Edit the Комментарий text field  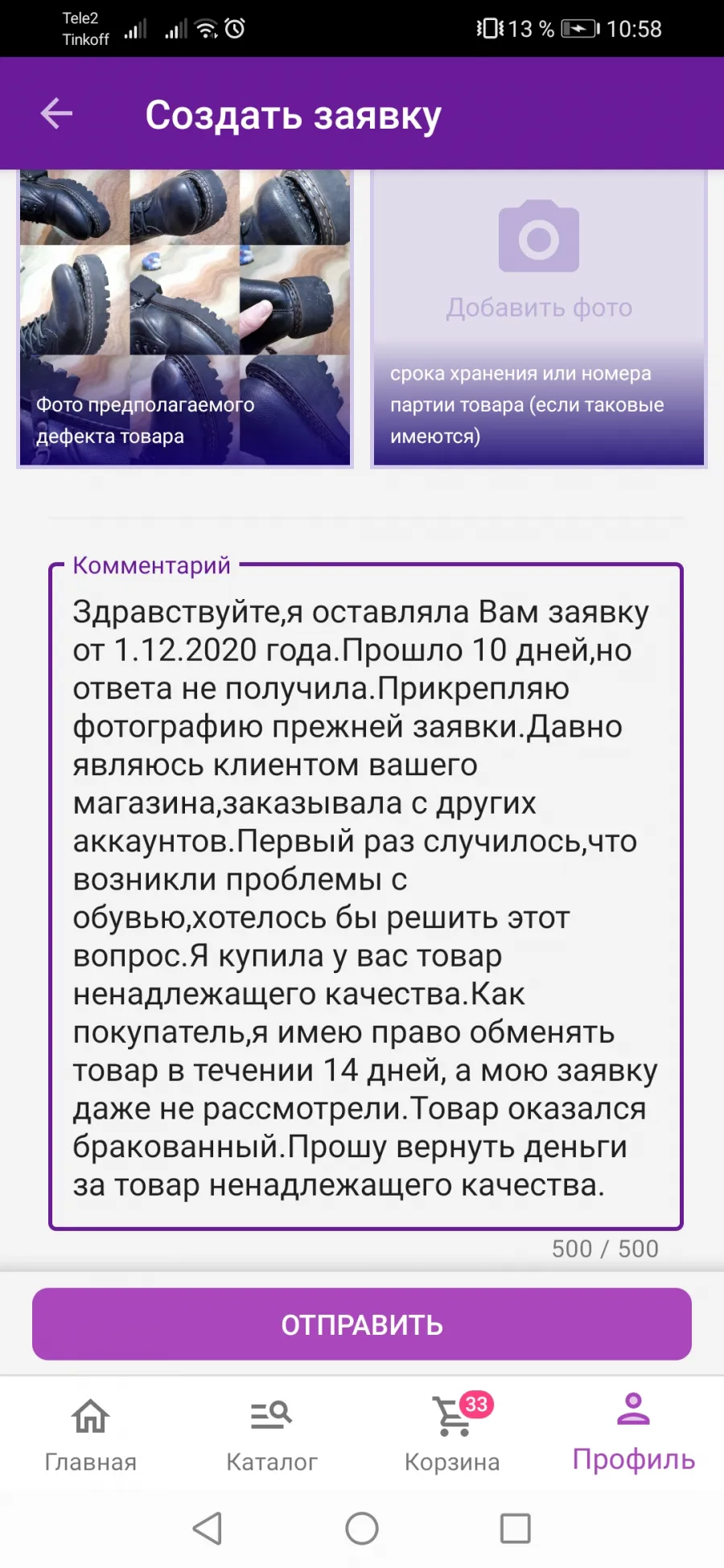click(366, 897)
